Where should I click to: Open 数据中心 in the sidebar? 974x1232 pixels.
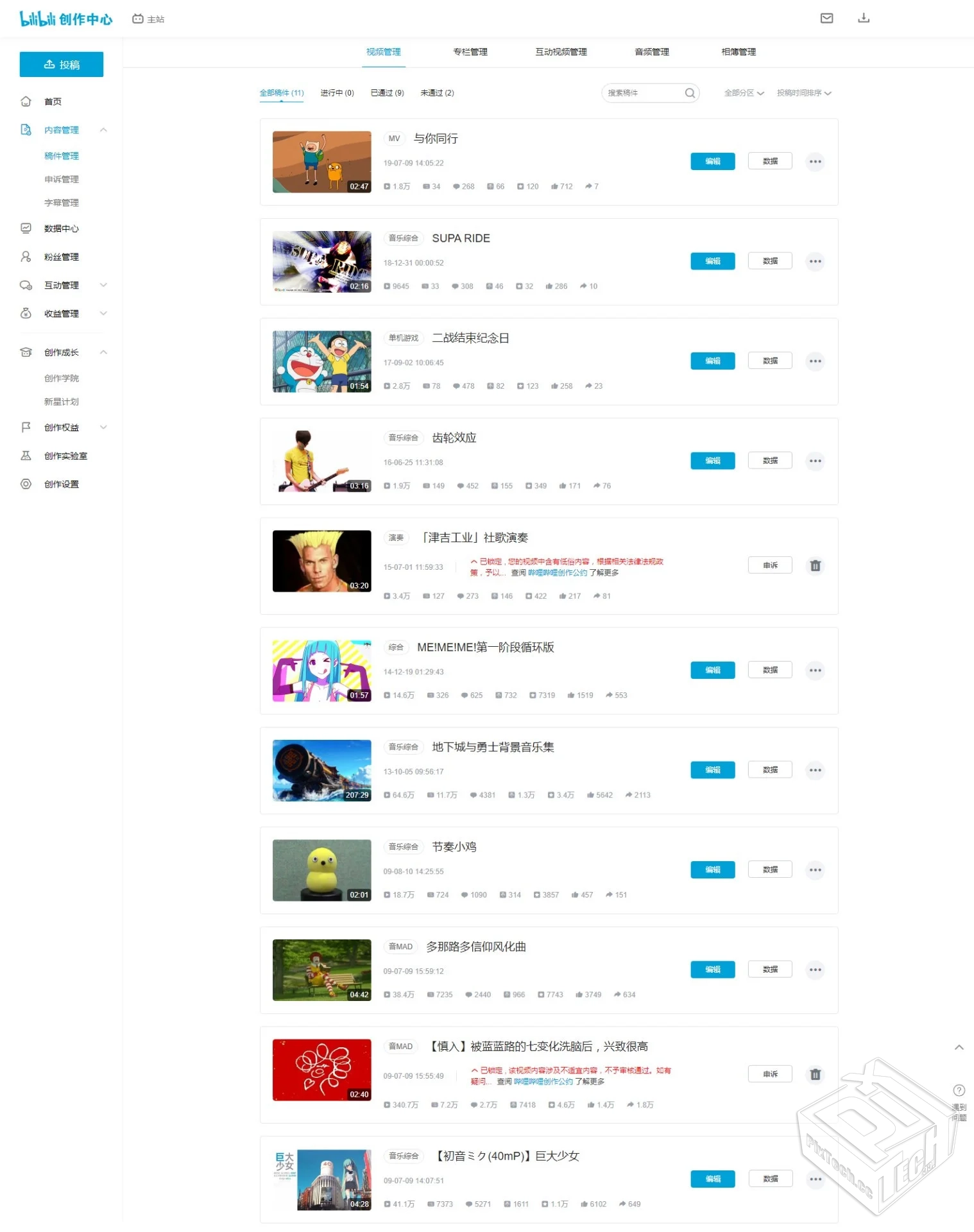click(62, 228)
